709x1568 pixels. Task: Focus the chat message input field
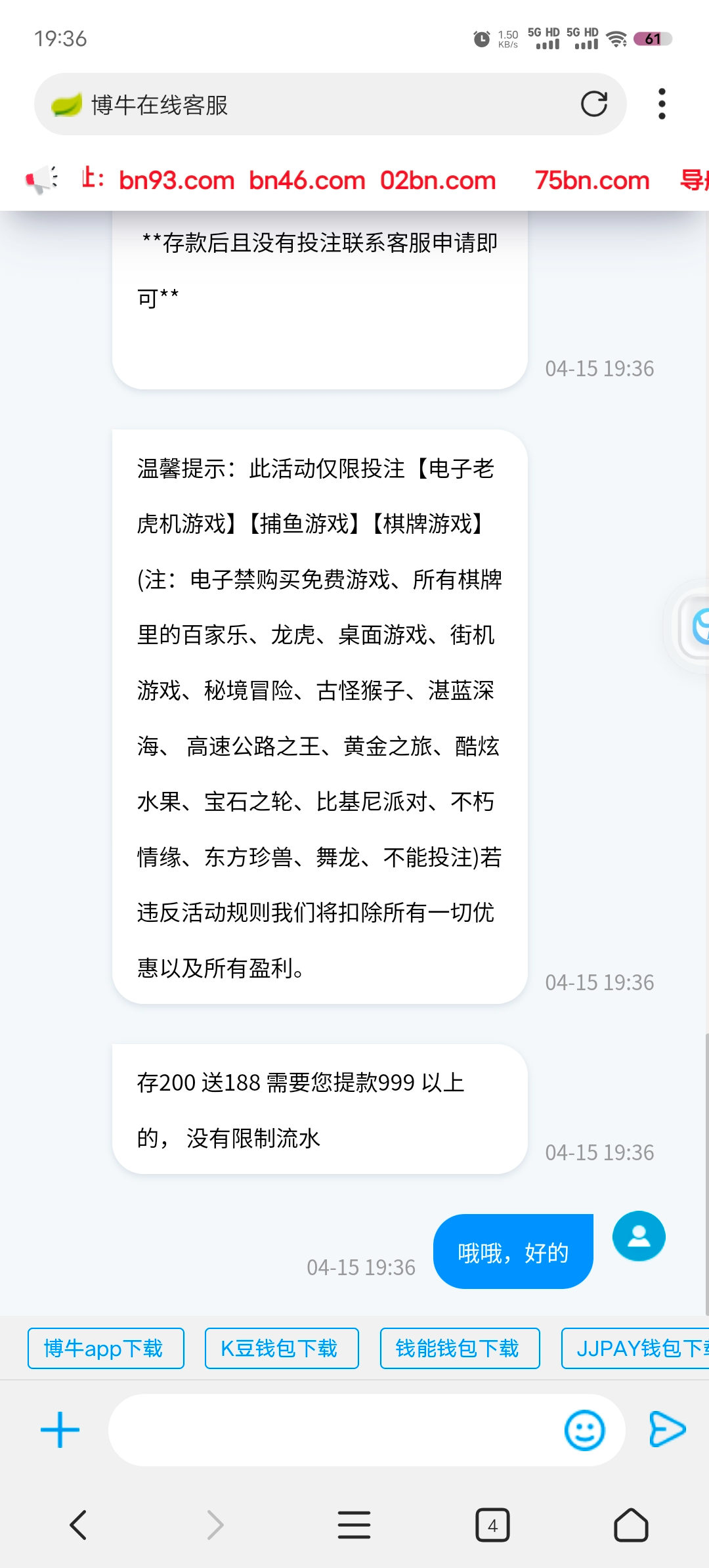[328, 1429]
